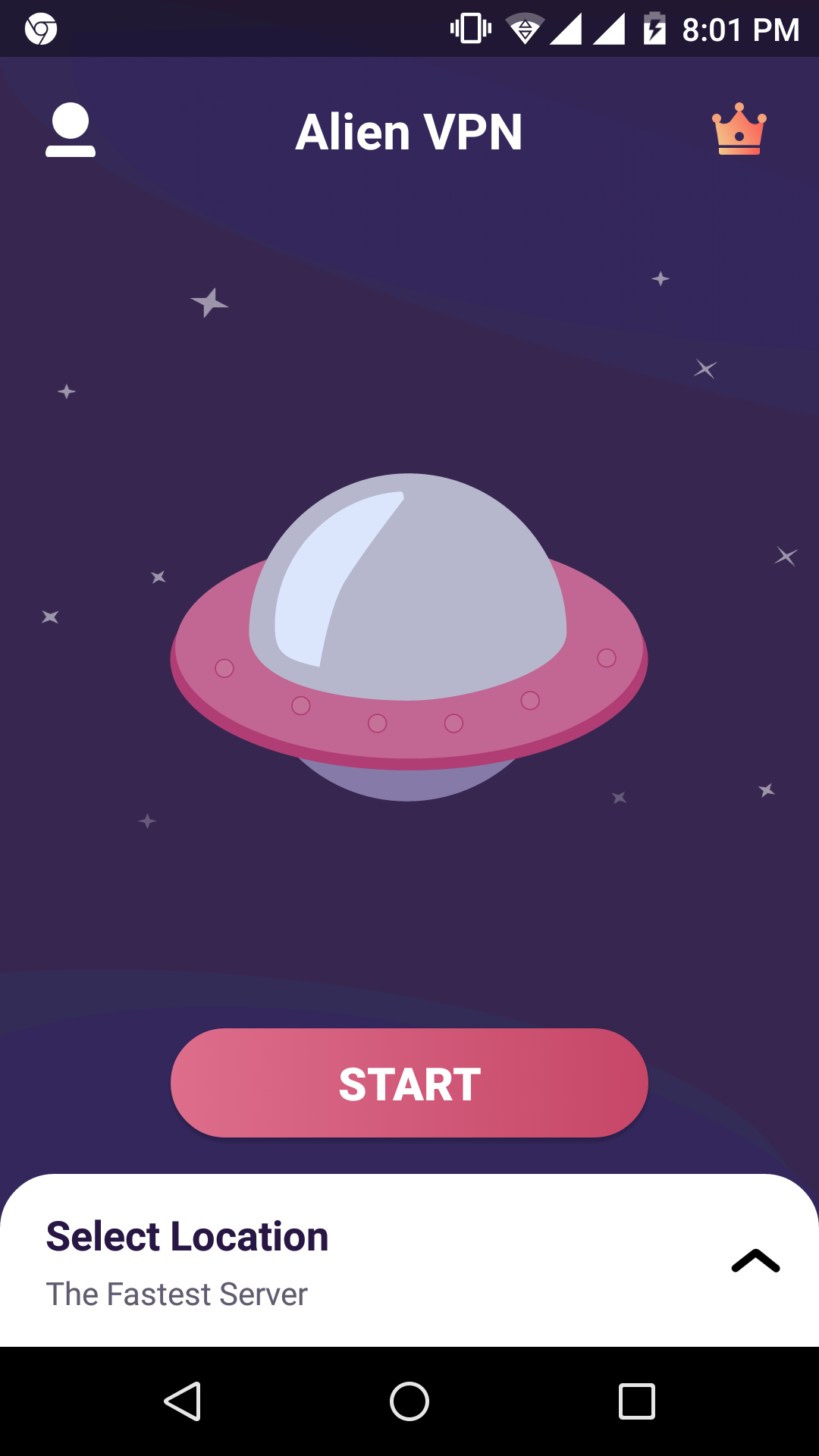This screenshot has height=1456, width=819.
Task: Go back with the system back button
Action: tap(183, 1401)
